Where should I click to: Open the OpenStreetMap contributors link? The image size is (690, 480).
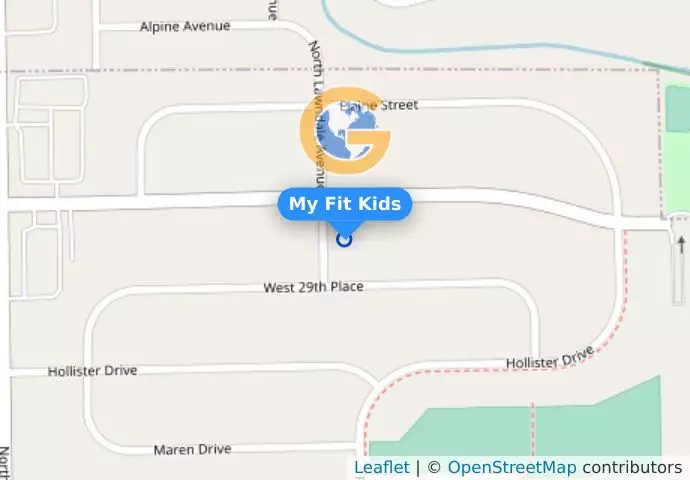[511, 467]
